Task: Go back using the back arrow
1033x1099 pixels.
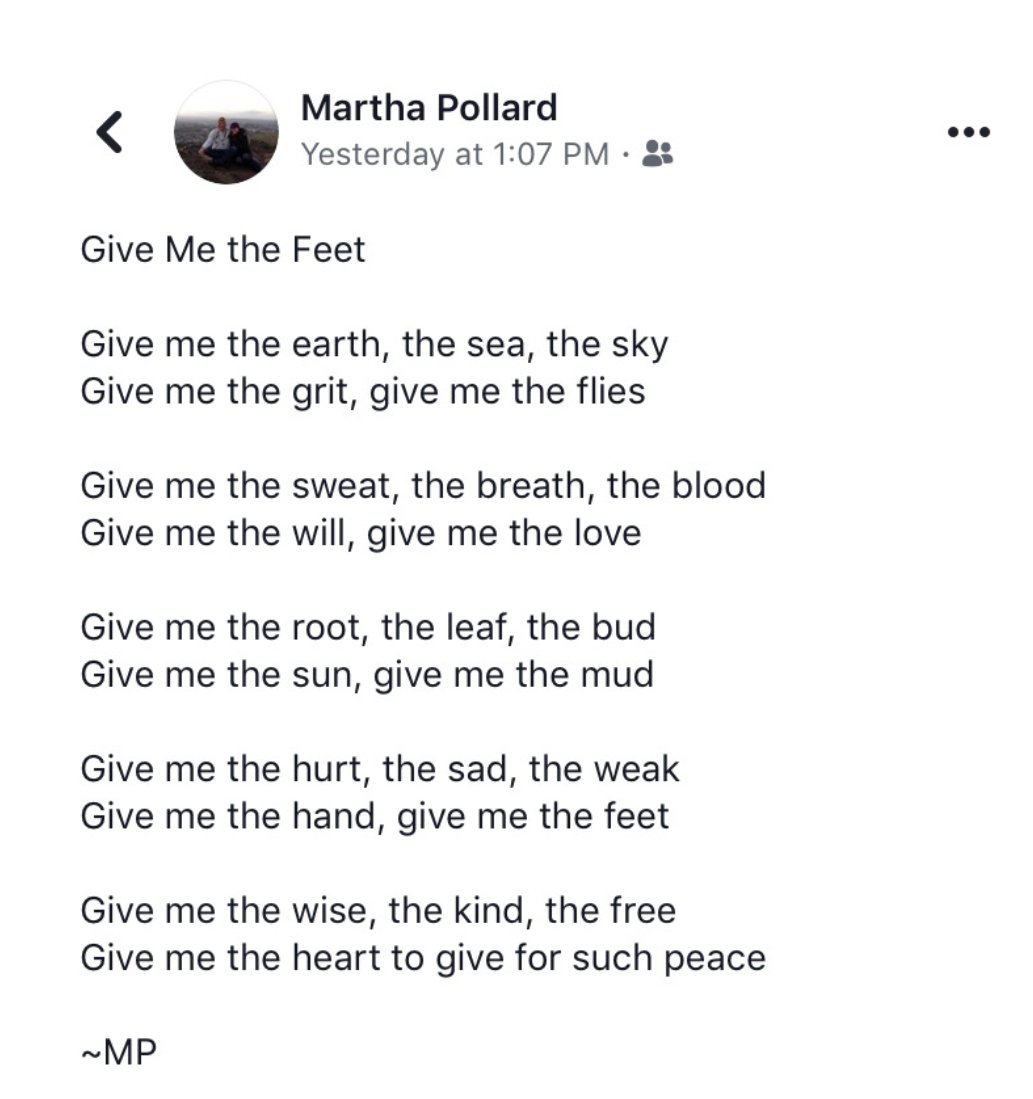Action: [x=109, y=132]
